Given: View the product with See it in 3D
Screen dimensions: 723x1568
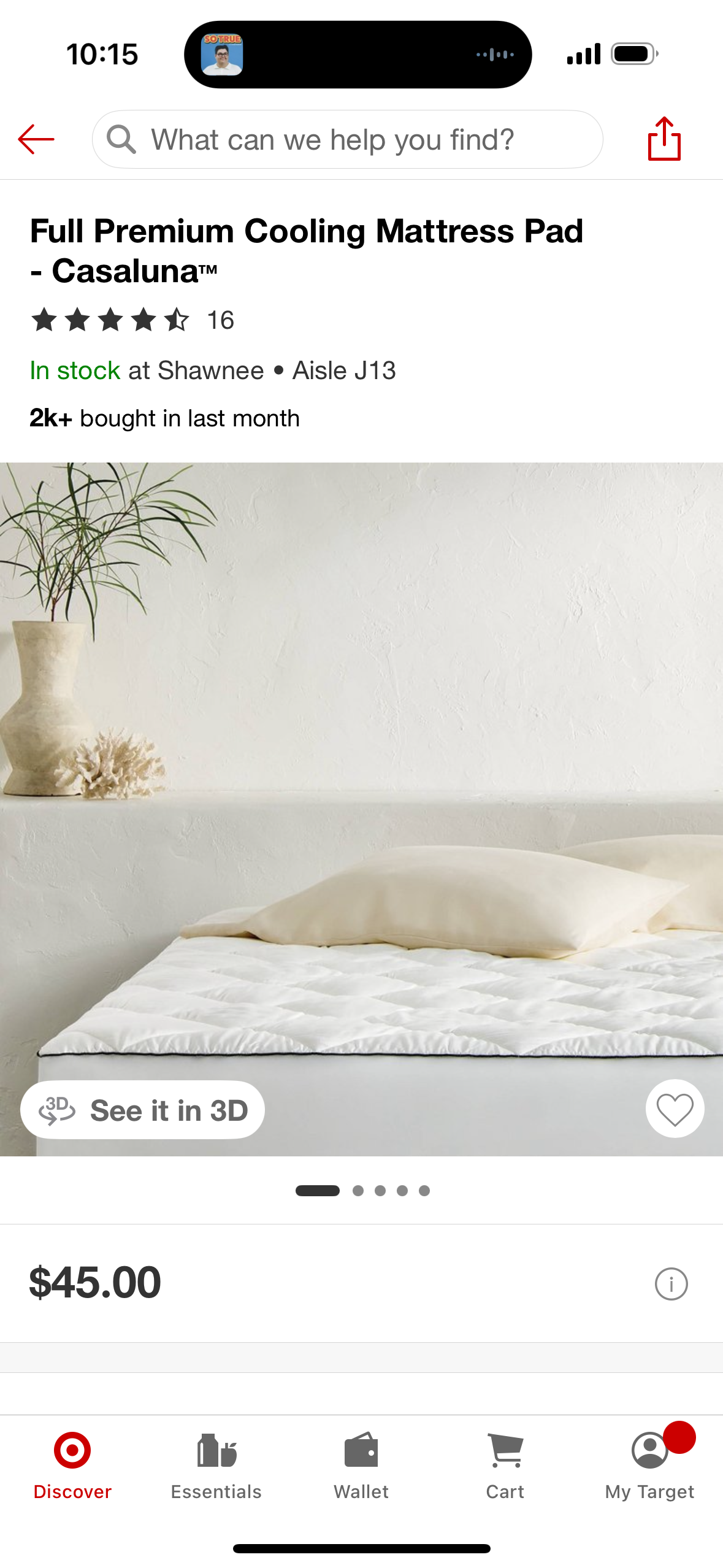Looking at the screenshot, I should tap(143, 1110).
